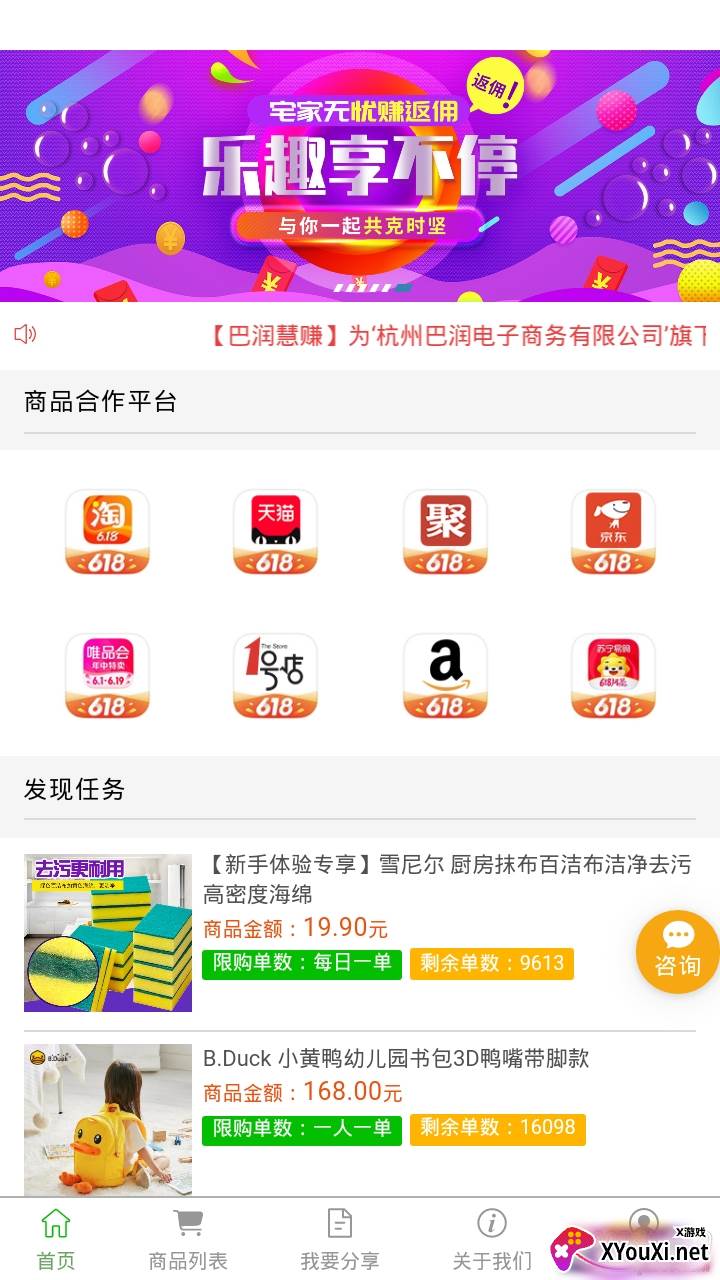Go to the 商品列表 tab

[x=188, y=1239]
